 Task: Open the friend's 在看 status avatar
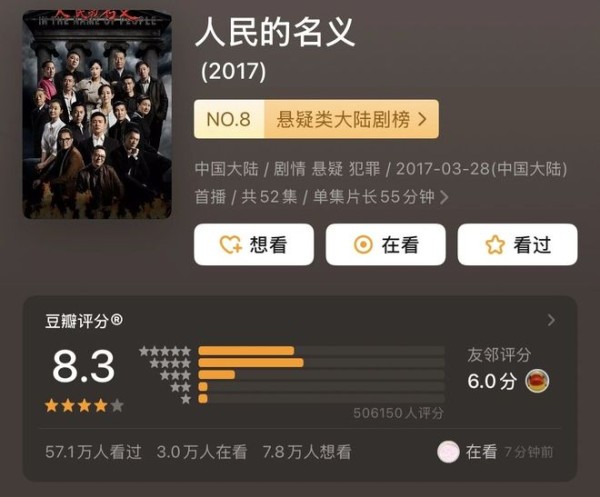coord(449,452)
